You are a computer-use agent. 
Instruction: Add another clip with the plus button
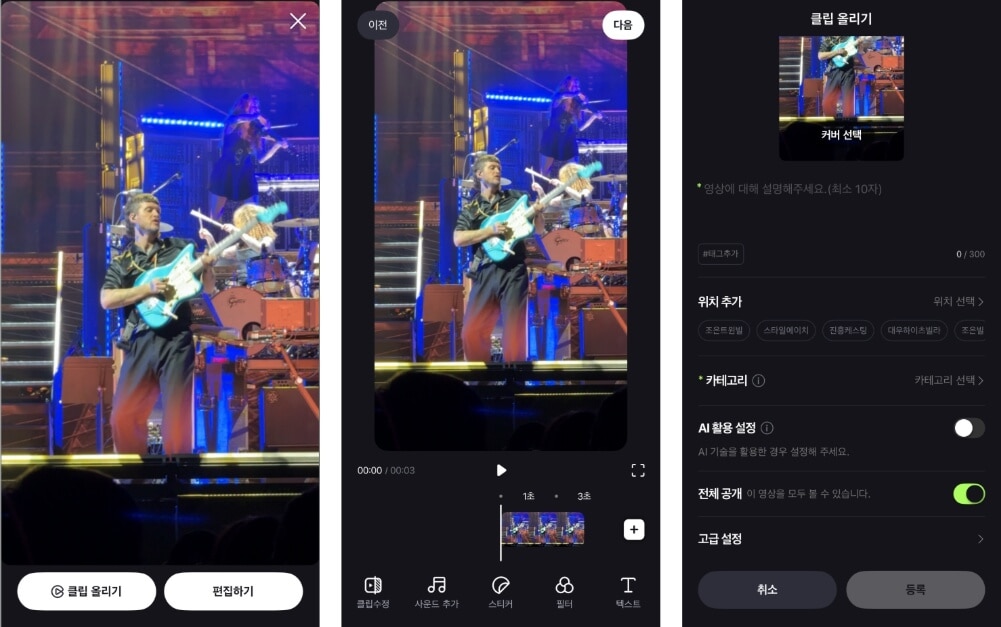[634, 529]
